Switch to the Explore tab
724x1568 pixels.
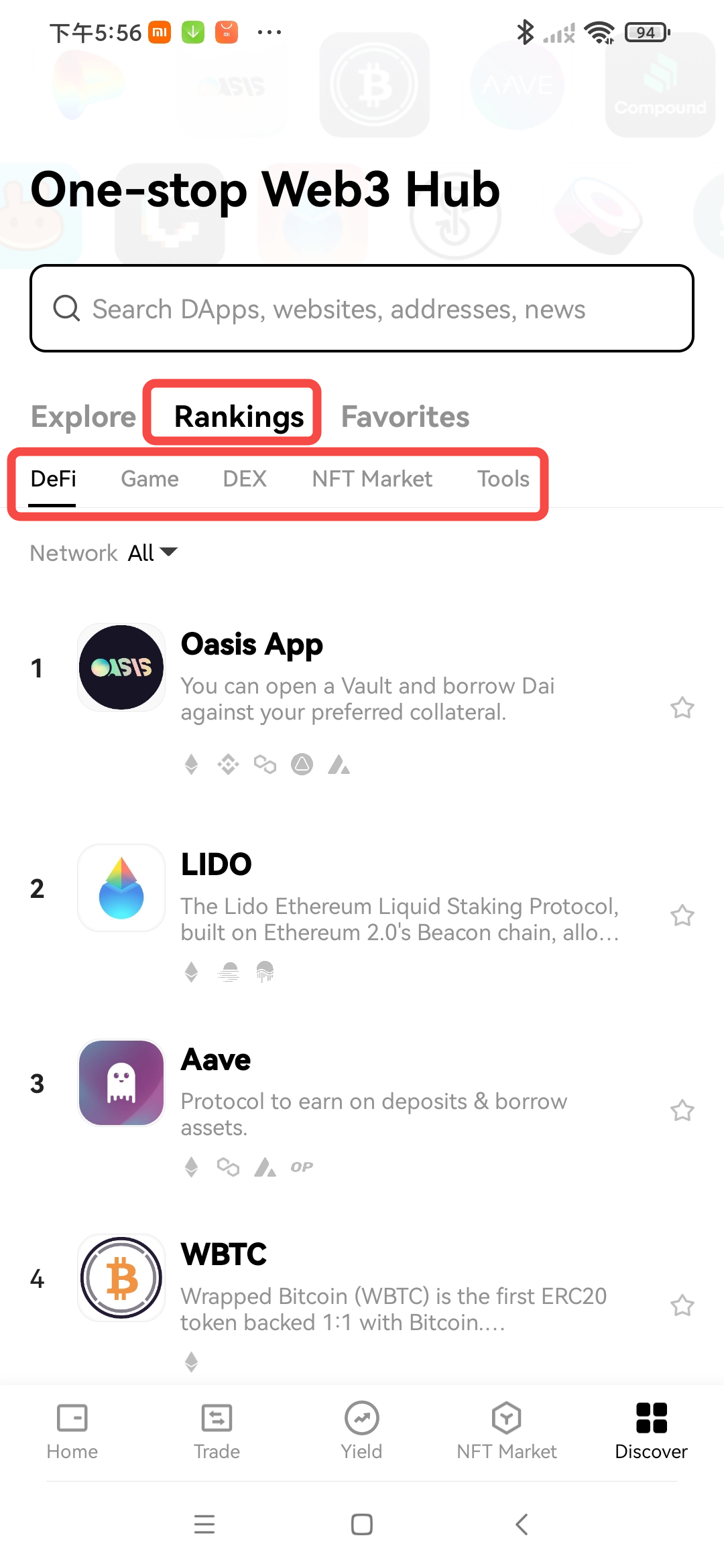click(x=84, y=417)
